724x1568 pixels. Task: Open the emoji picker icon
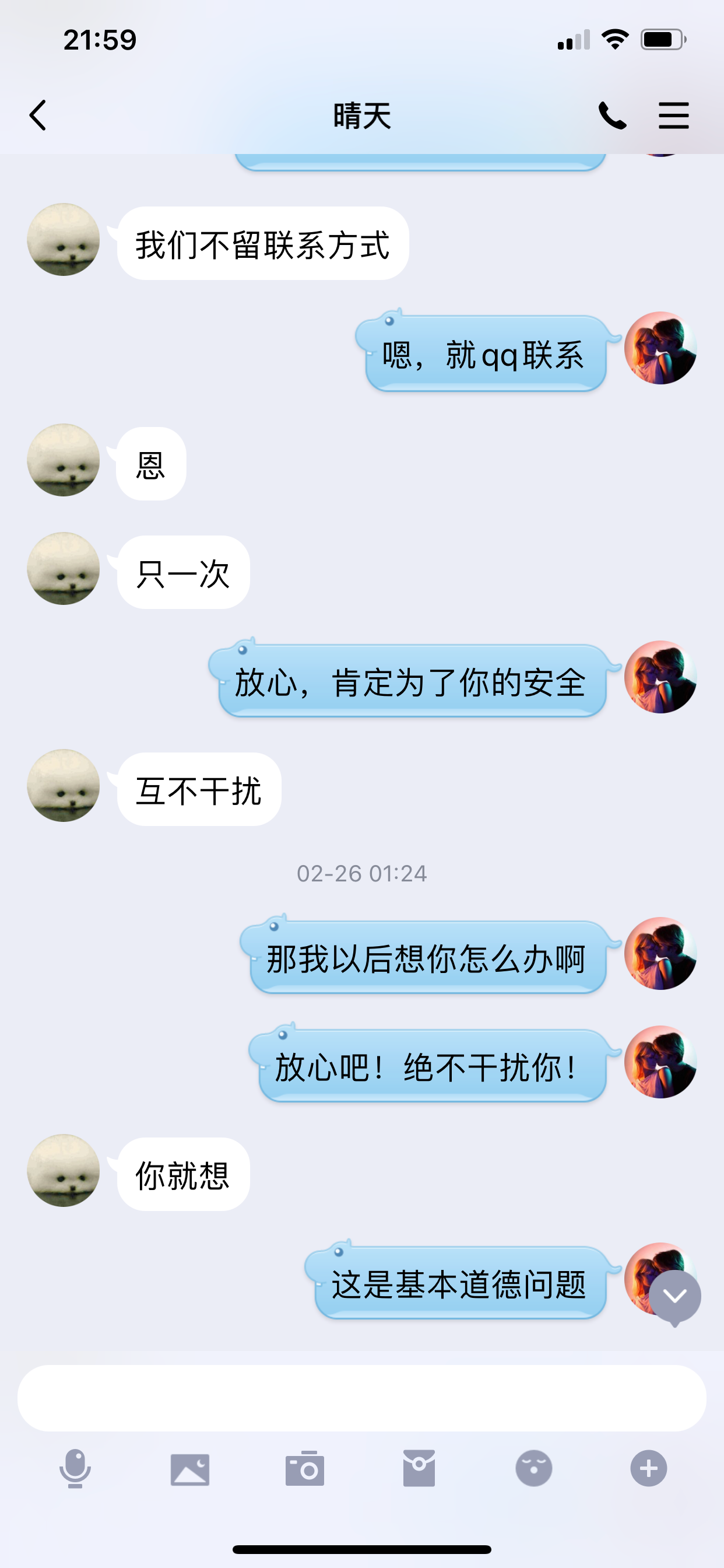pyautogui.click(x=533, y=1468)
